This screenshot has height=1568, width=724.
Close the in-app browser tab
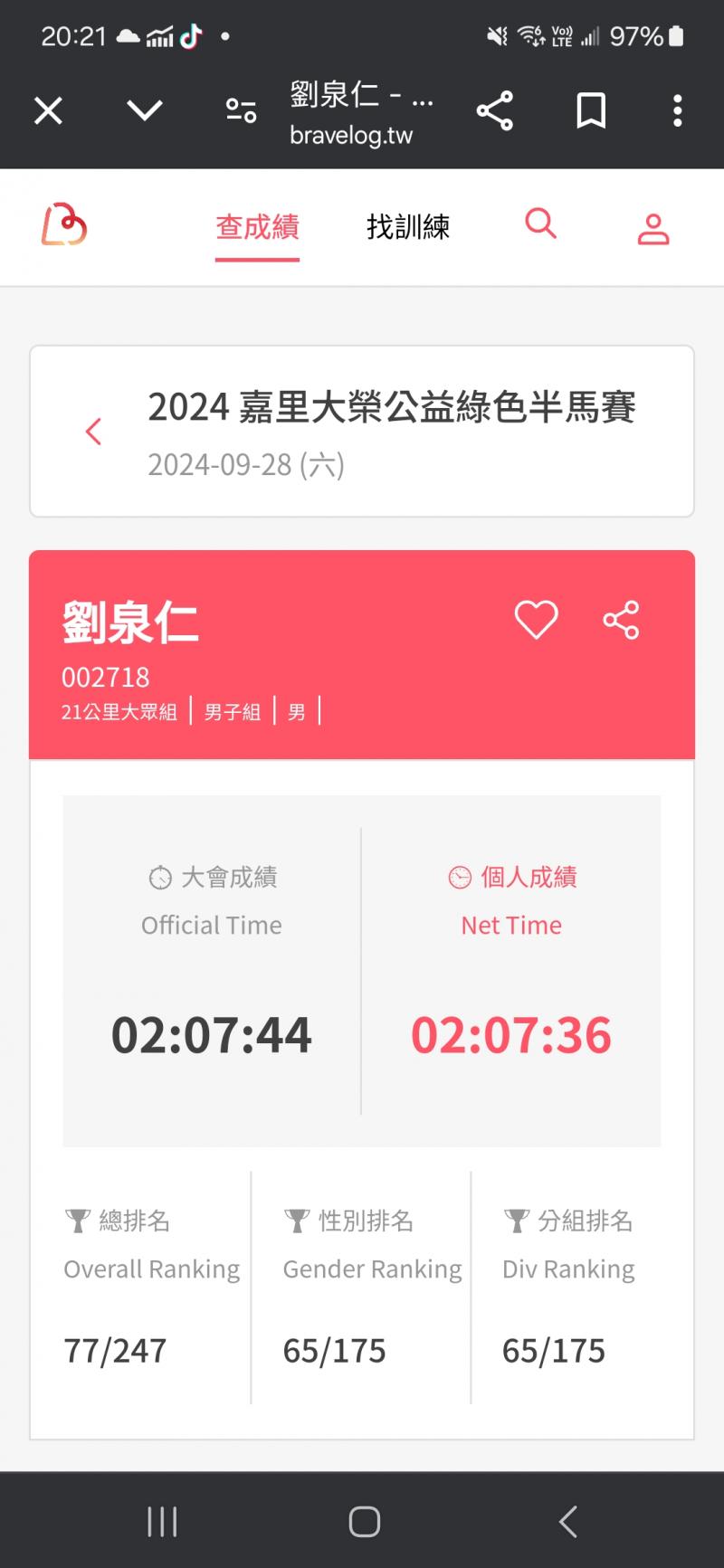click(48, 111)
